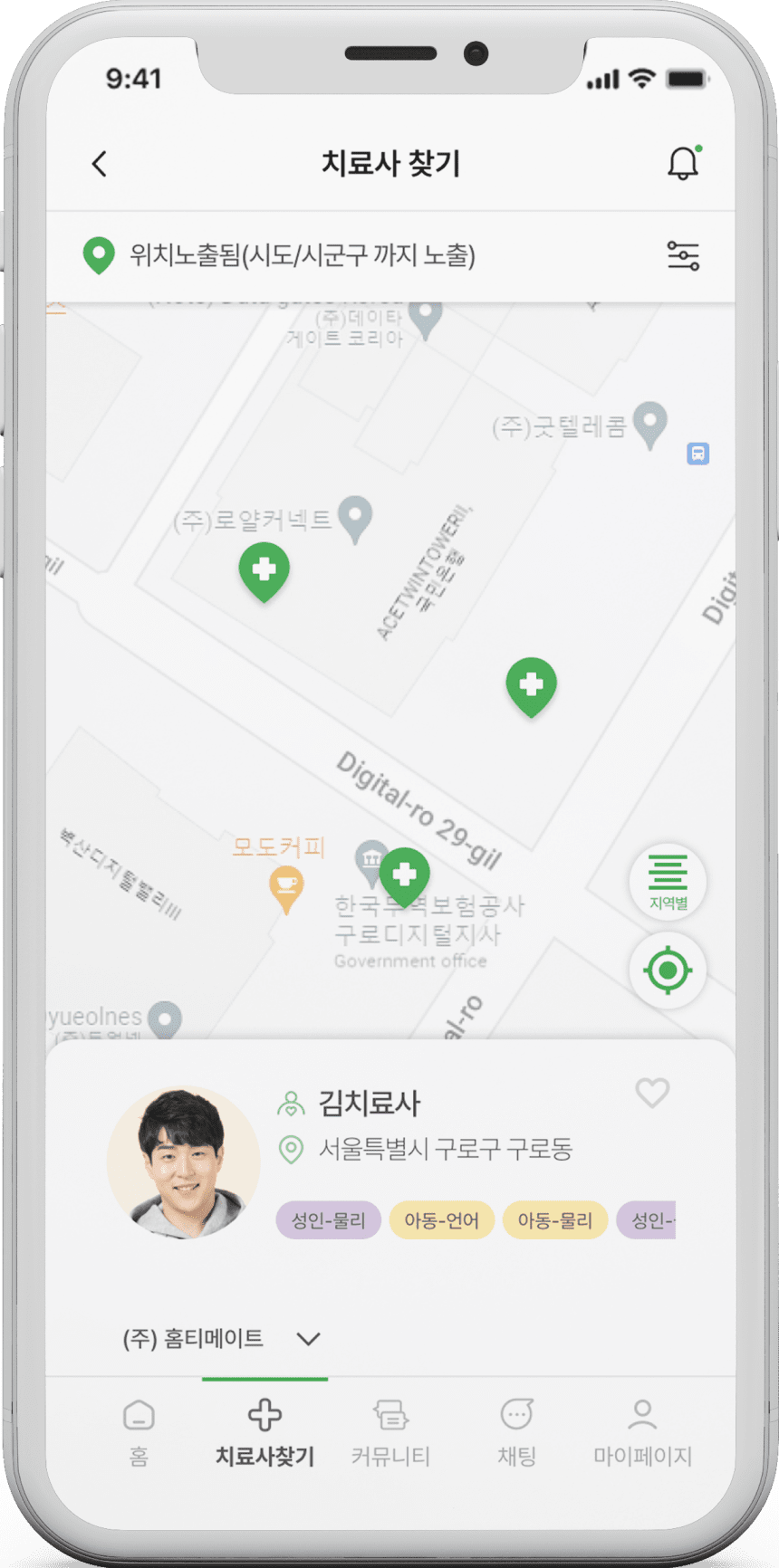Open the filter settings icon
Screen dimensions: 779x1568
683,256
